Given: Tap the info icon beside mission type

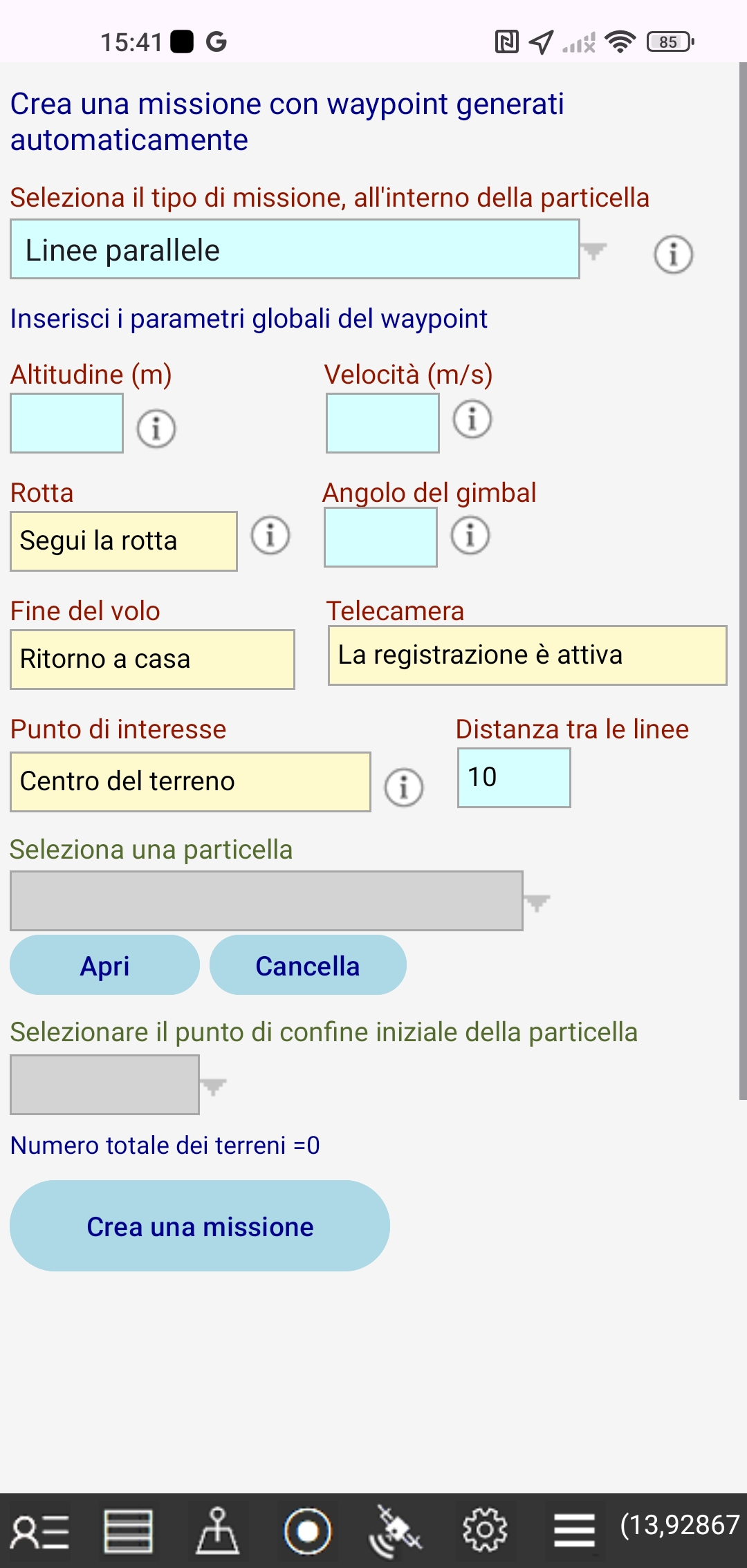Looking at the screenshot, I should (x=673, y=254).
